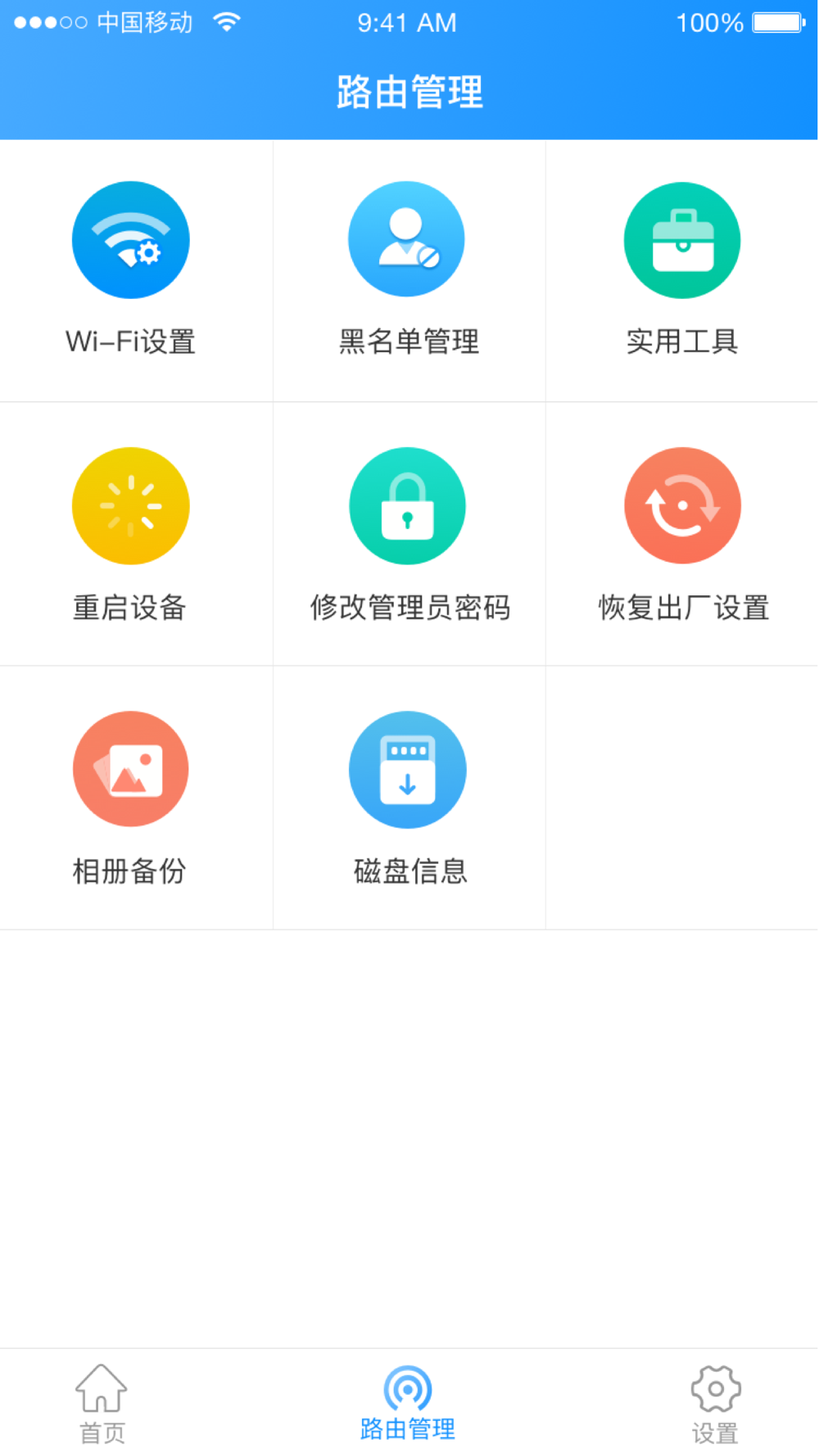819x1456 pixels.
Task: Go to the 设置 settings tab
Action: coord(715,1404)
